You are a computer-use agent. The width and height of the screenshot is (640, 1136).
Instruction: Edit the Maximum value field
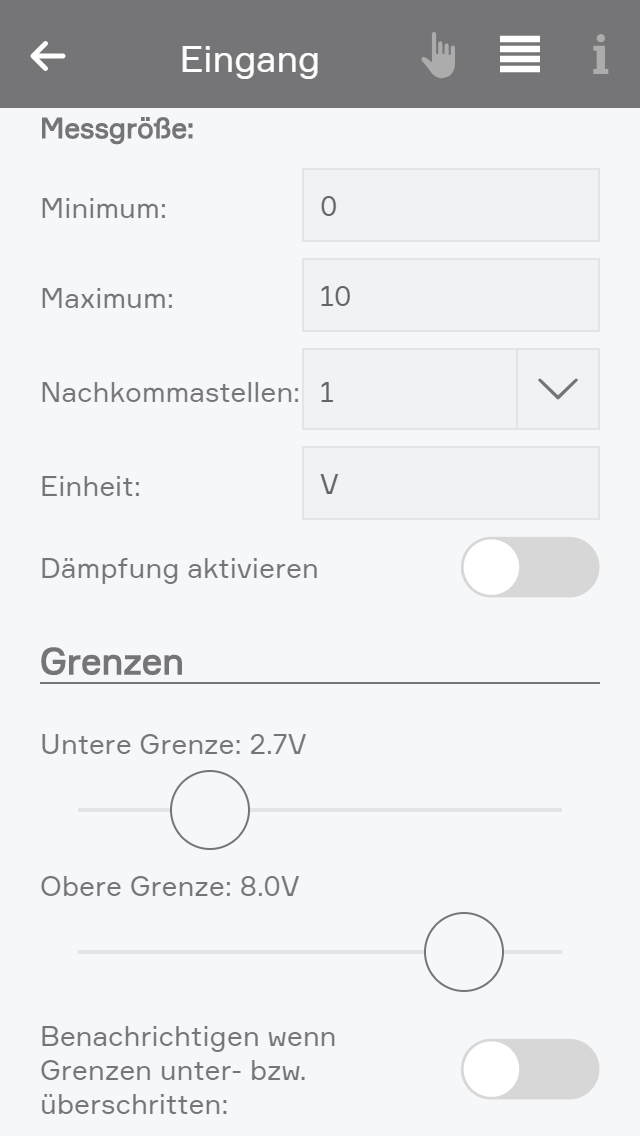(x=450, y=296)
